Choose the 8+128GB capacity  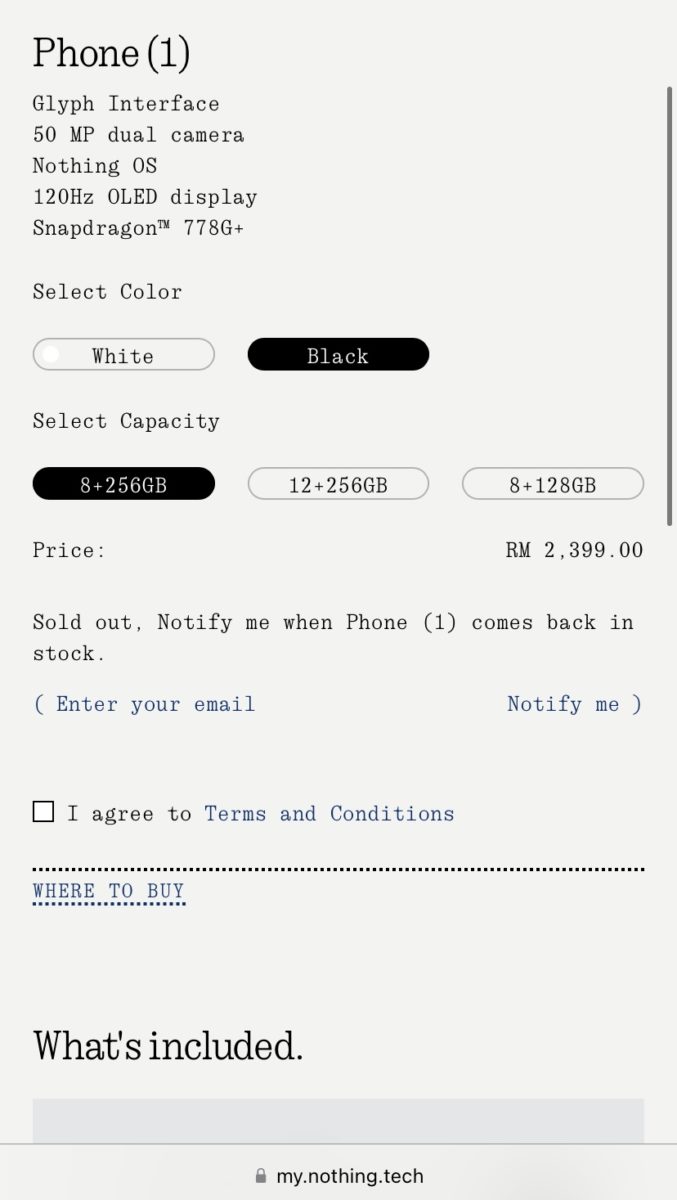pos(552,485)
